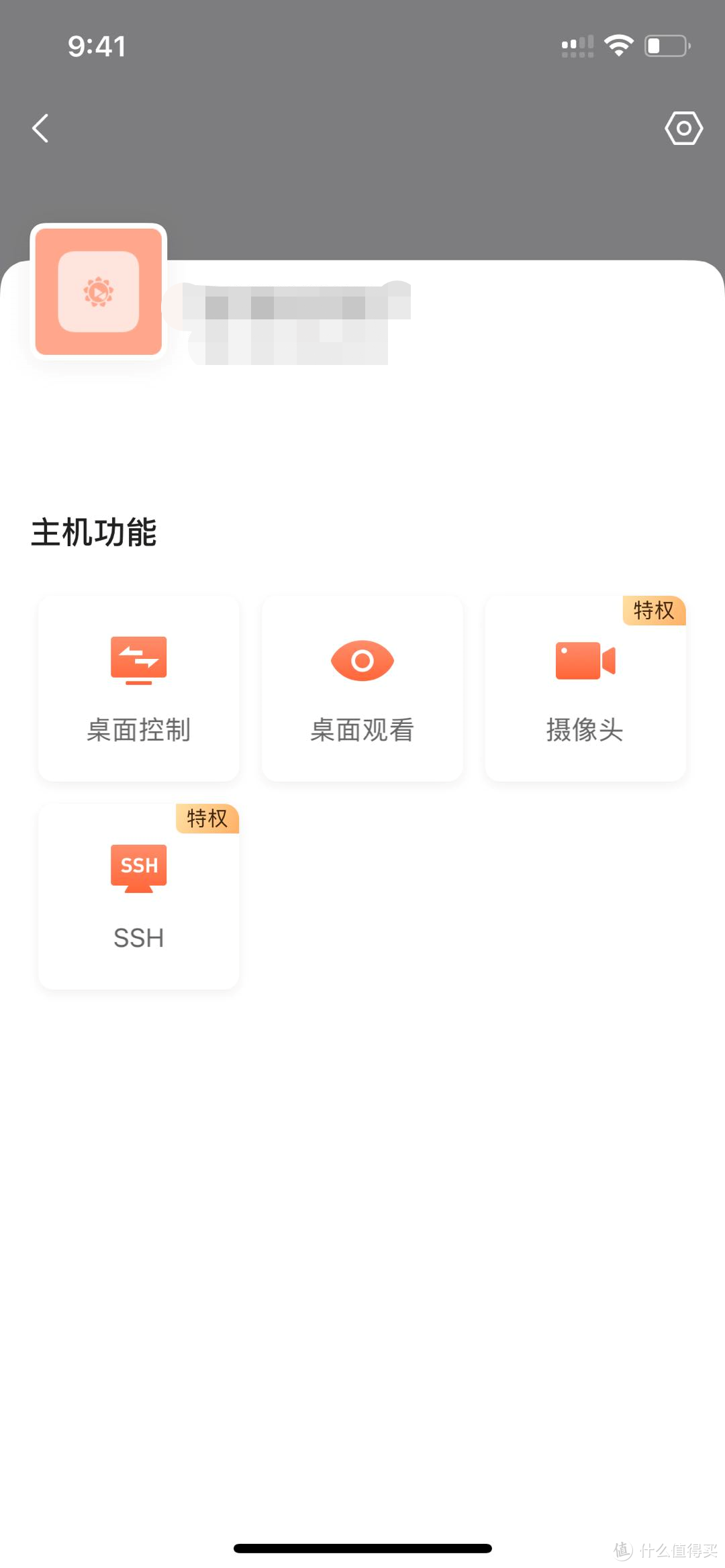Screen dimensions: 725x1568
Task: Click the eye symbol inside the 桌面观看 card
Action: click(362, 661)
